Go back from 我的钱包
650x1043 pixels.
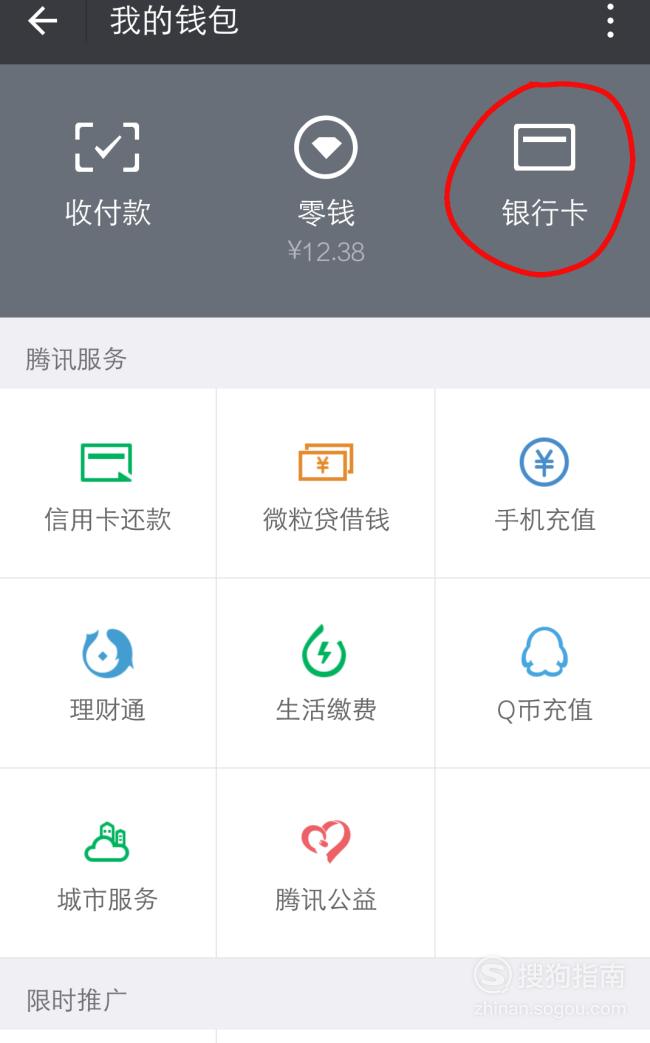[43, 21]
